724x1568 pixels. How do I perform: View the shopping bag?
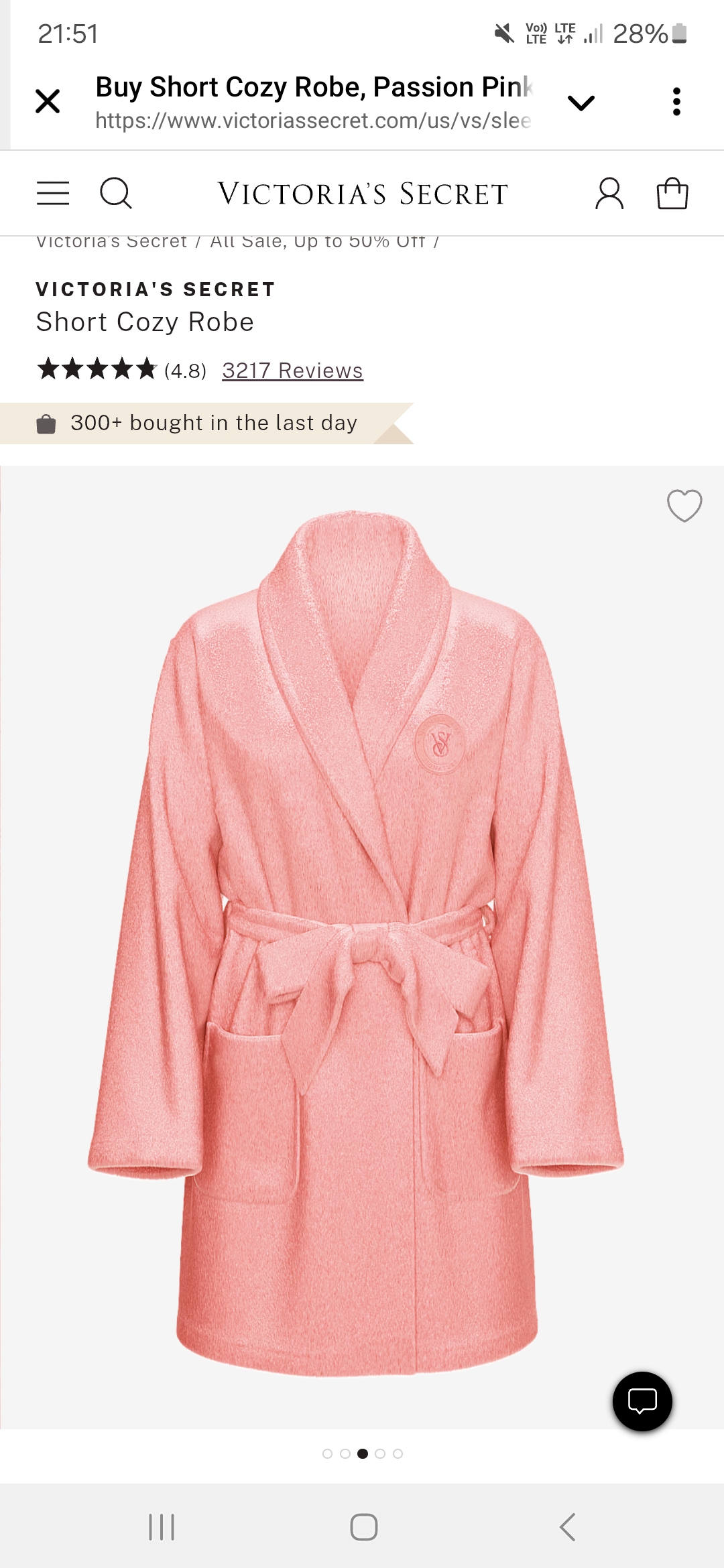(x=672, y=194)
